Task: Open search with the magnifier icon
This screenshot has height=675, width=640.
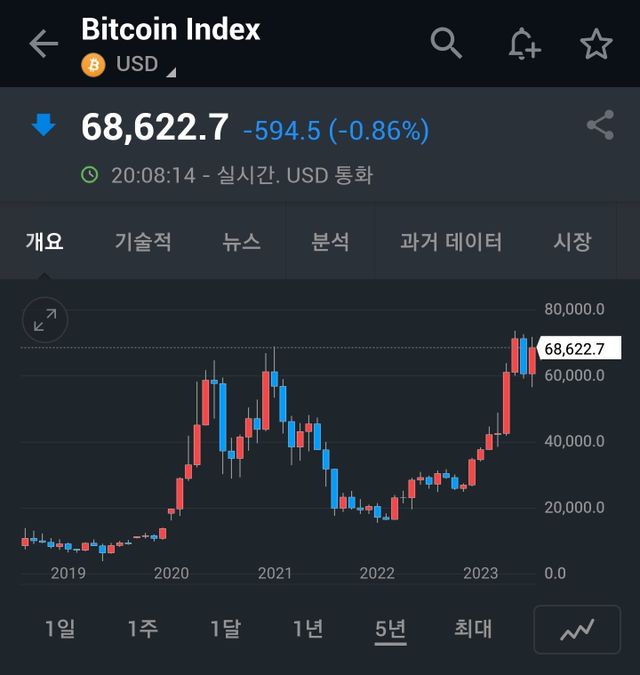Action: [x=446, y=43]
